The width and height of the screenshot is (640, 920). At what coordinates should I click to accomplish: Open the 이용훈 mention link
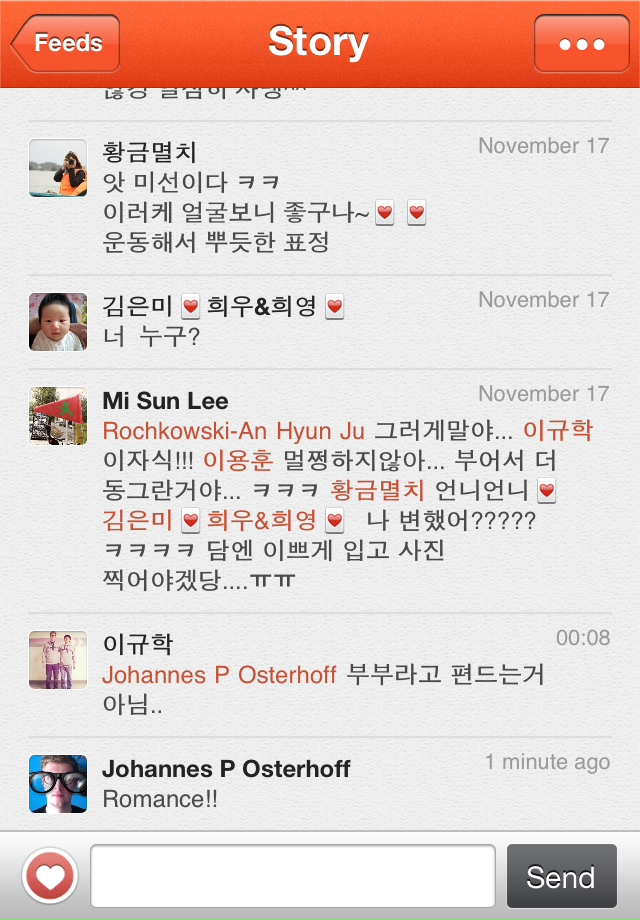pos(238,461)
